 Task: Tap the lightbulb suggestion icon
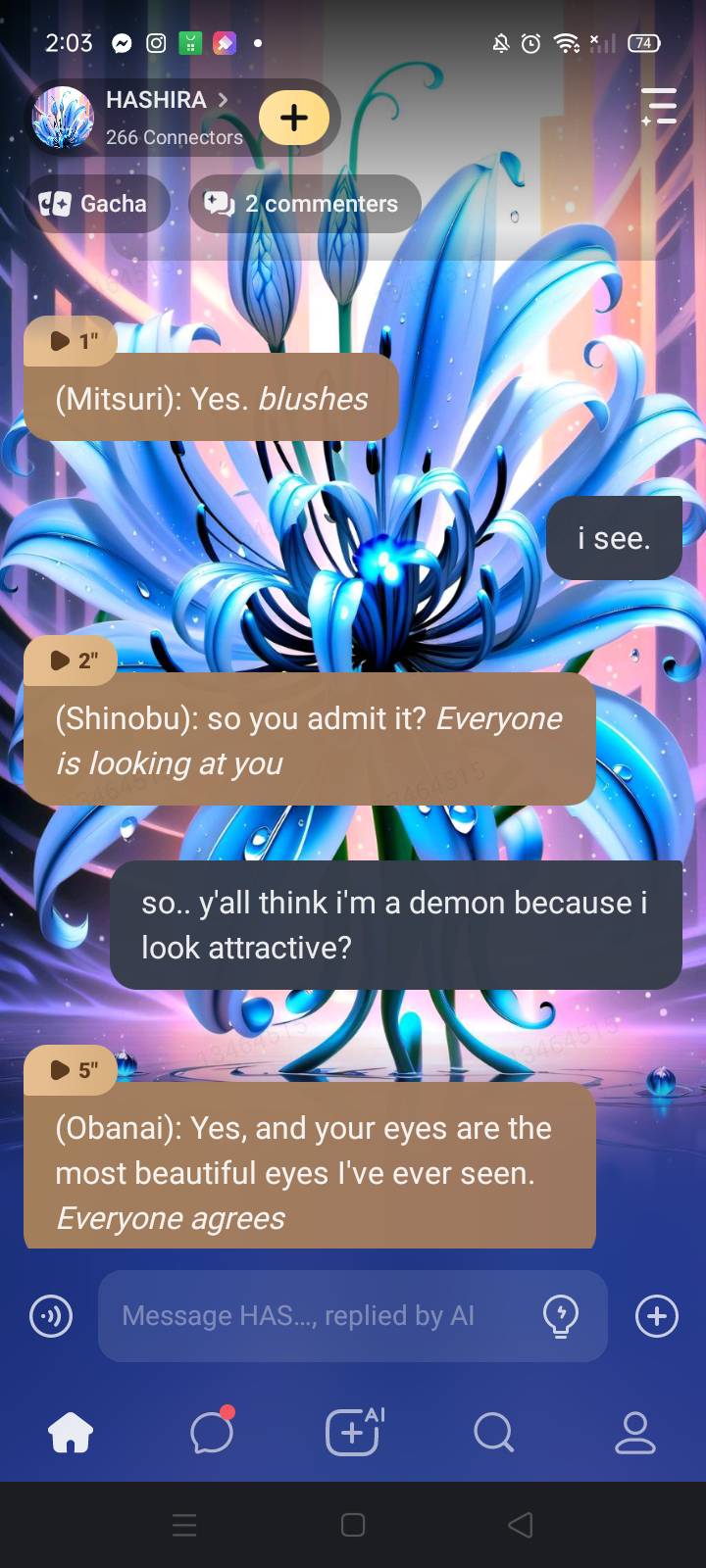pyautogui.click(x=561, y=1316)
